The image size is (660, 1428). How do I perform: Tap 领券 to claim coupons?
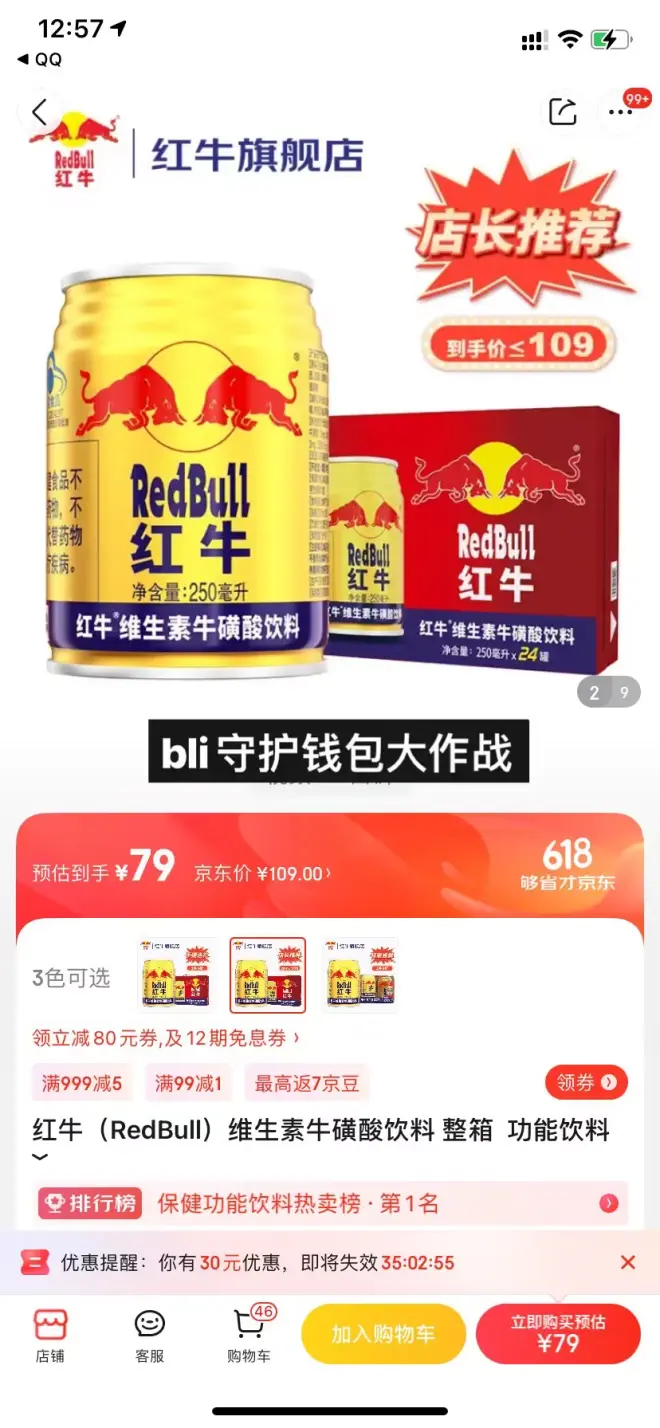tap(586, 1082)
